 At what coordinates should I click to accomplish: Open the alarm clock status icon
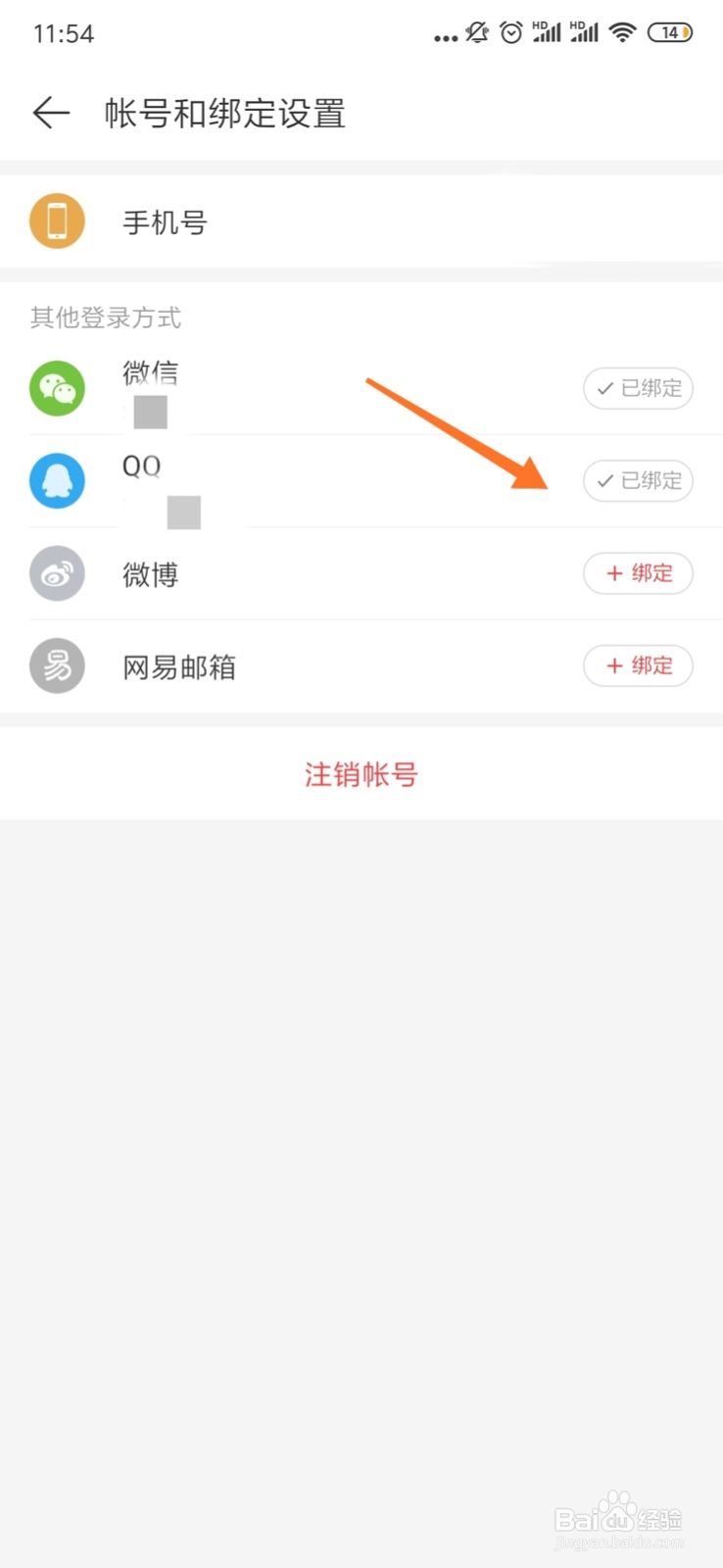[510, 32]
